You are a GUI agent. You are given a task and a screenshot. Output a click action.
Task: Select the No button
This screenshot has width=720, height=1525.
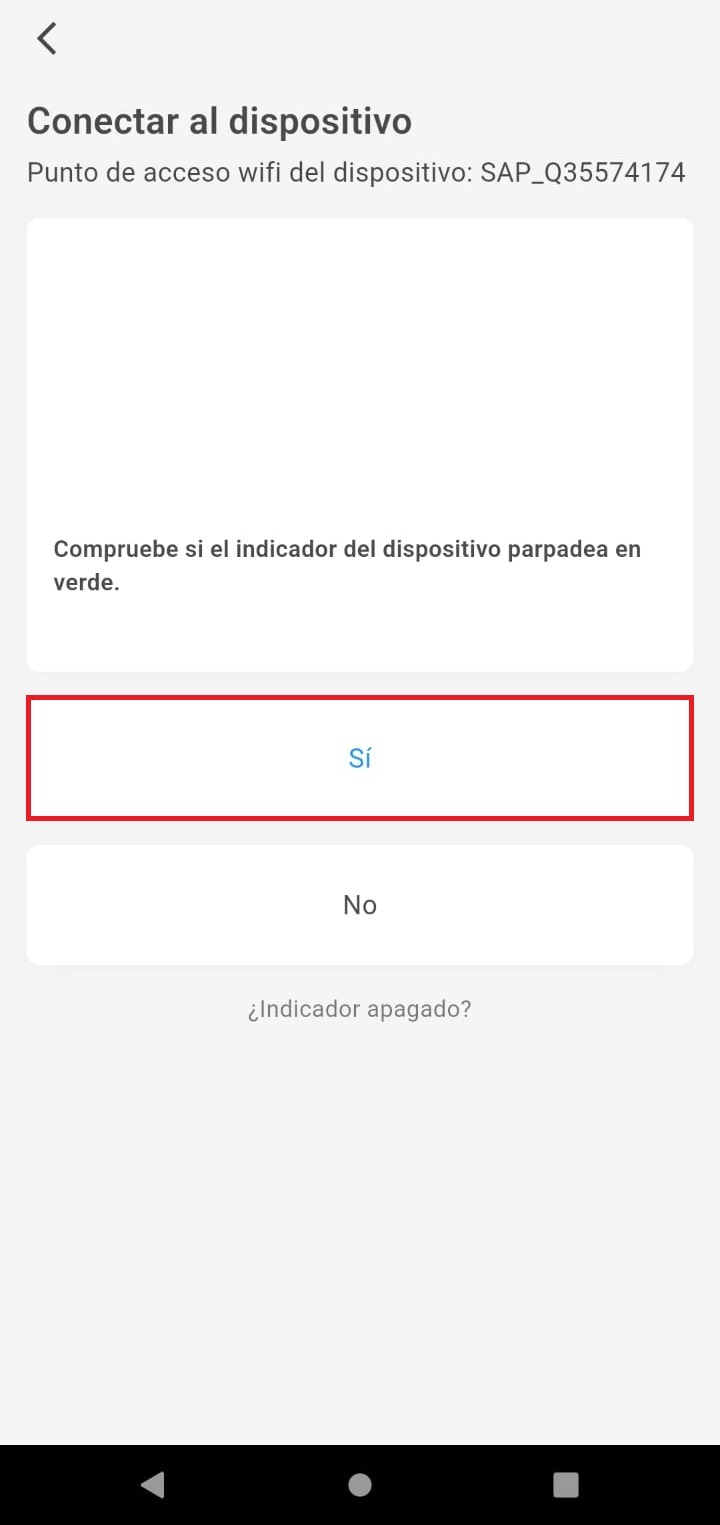(x=360, y=905)
